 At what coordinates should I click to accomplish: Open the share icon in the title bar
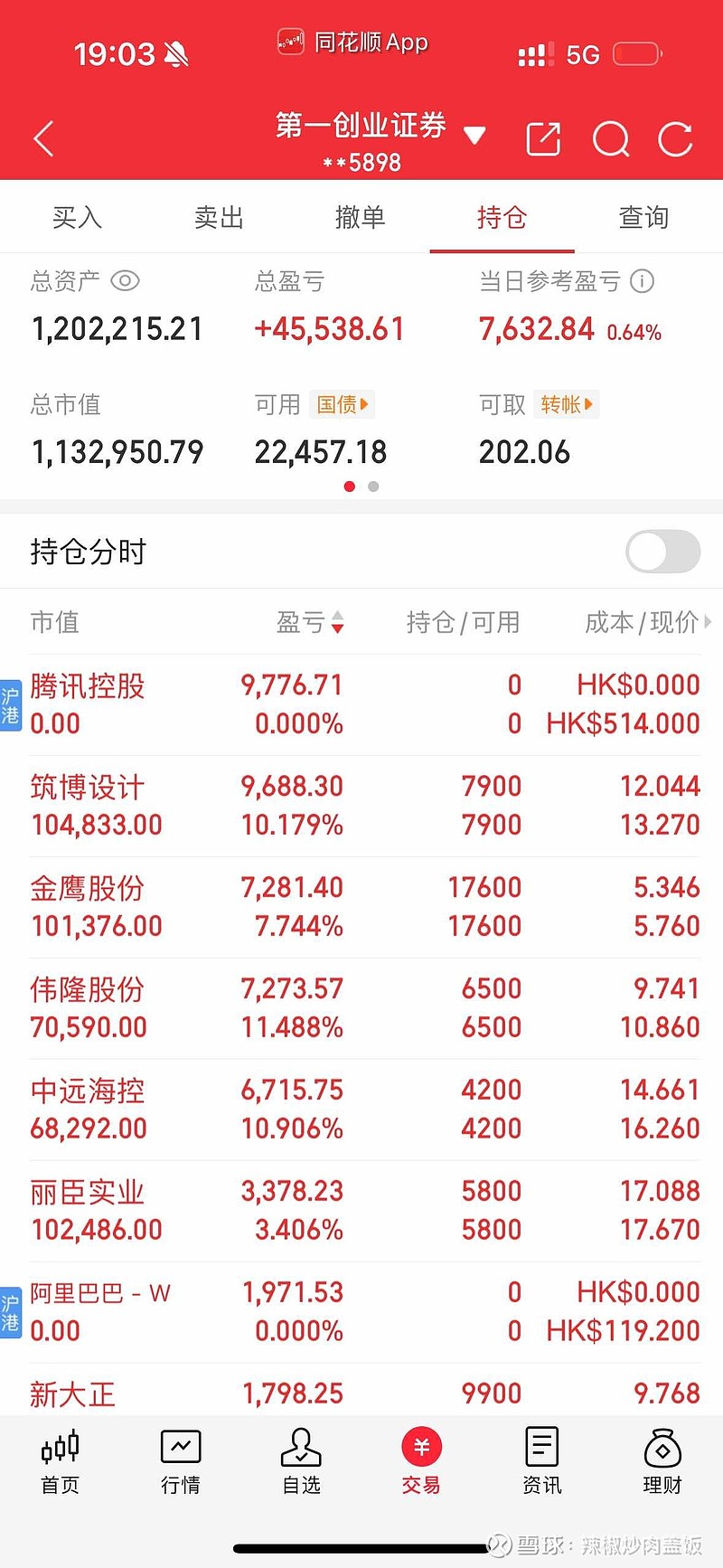click(x=543, y=138)
